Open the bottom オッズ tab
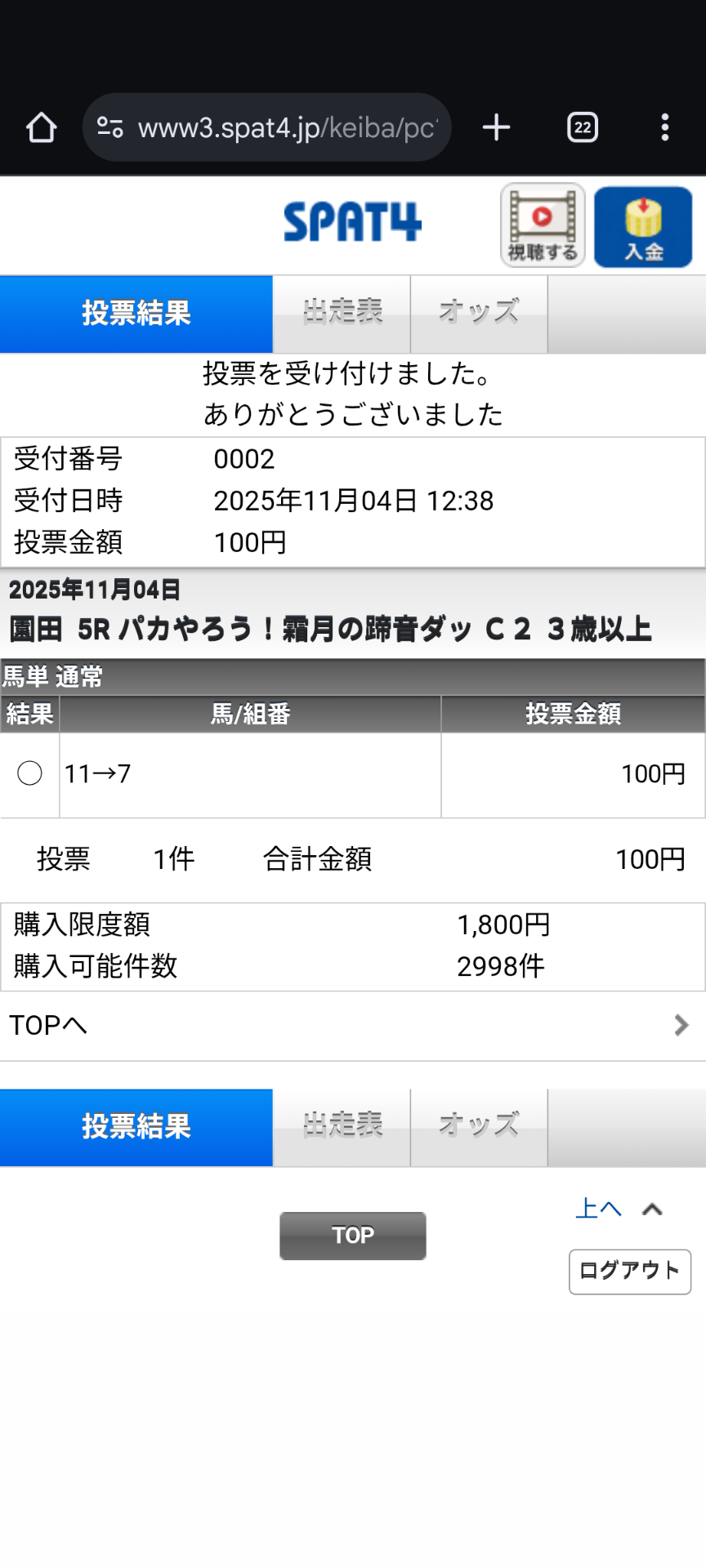 click(x=479, y=1127)
